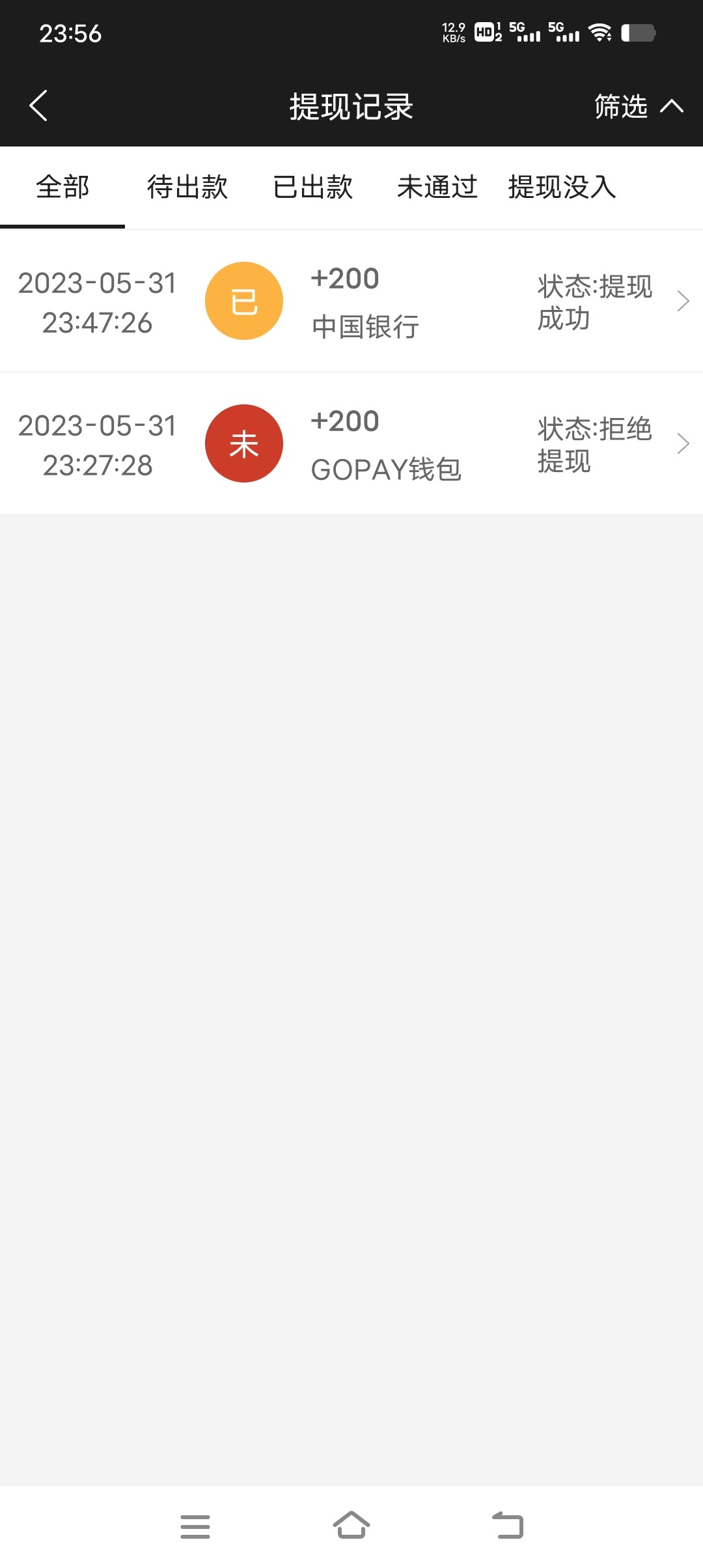This screenshot has width=703, height=1568.
Task: Collapse the 筛选 filter panel via chevron
Action: (x=671, y=106)
